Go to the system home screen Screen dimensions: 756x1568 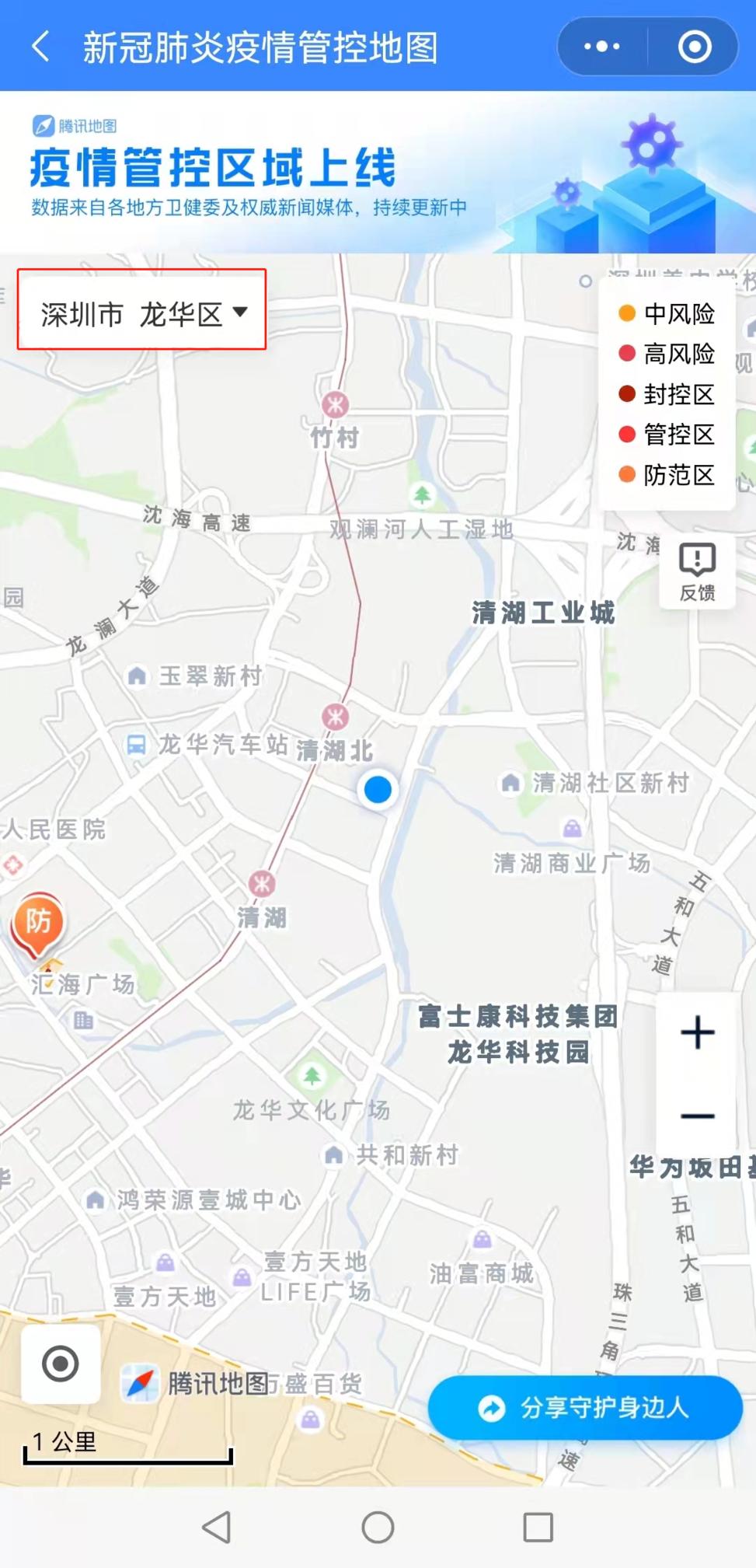[x=378, y=1527]
